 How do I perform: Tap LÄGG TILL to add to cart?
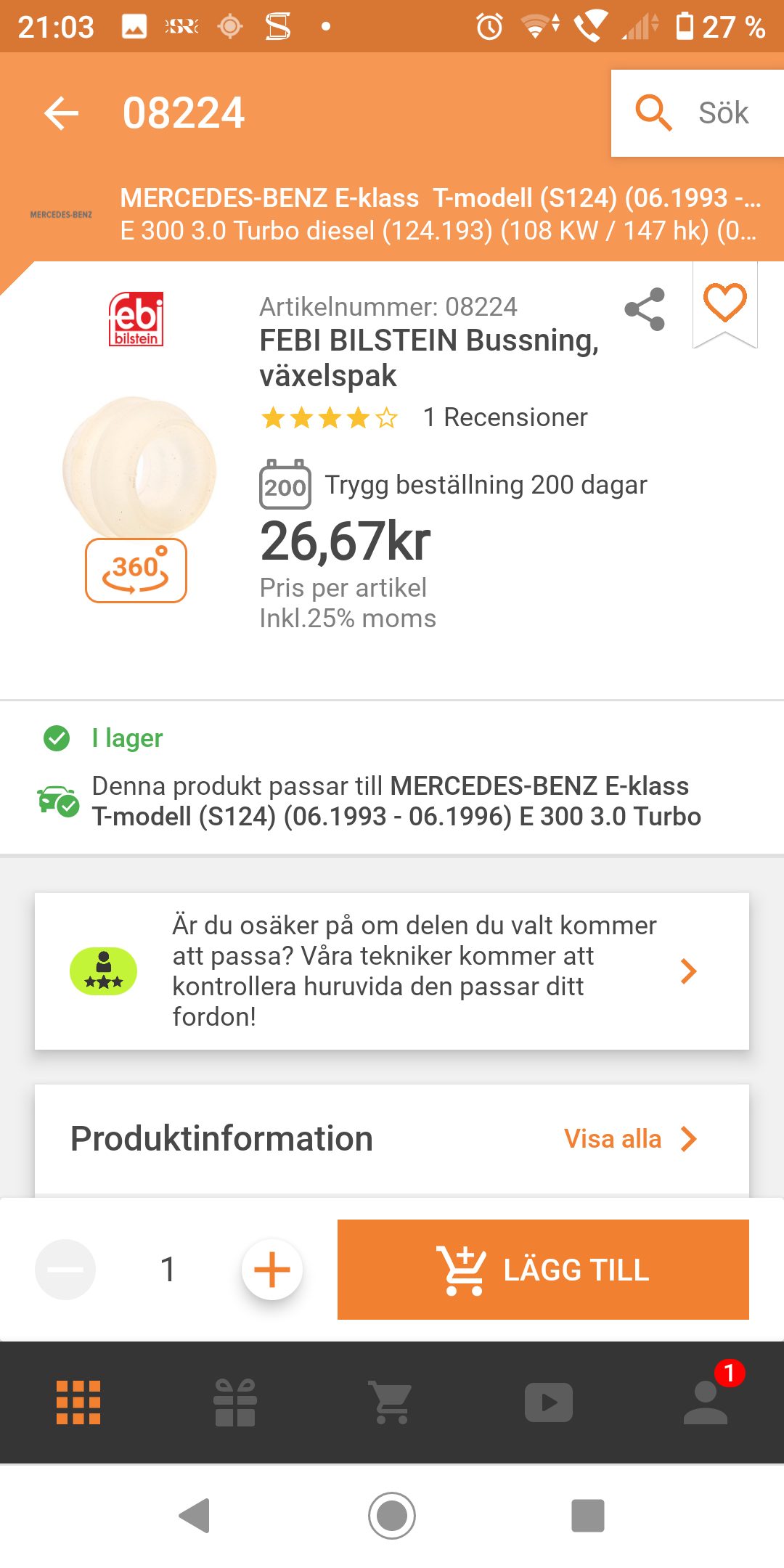coord(543,1270)
